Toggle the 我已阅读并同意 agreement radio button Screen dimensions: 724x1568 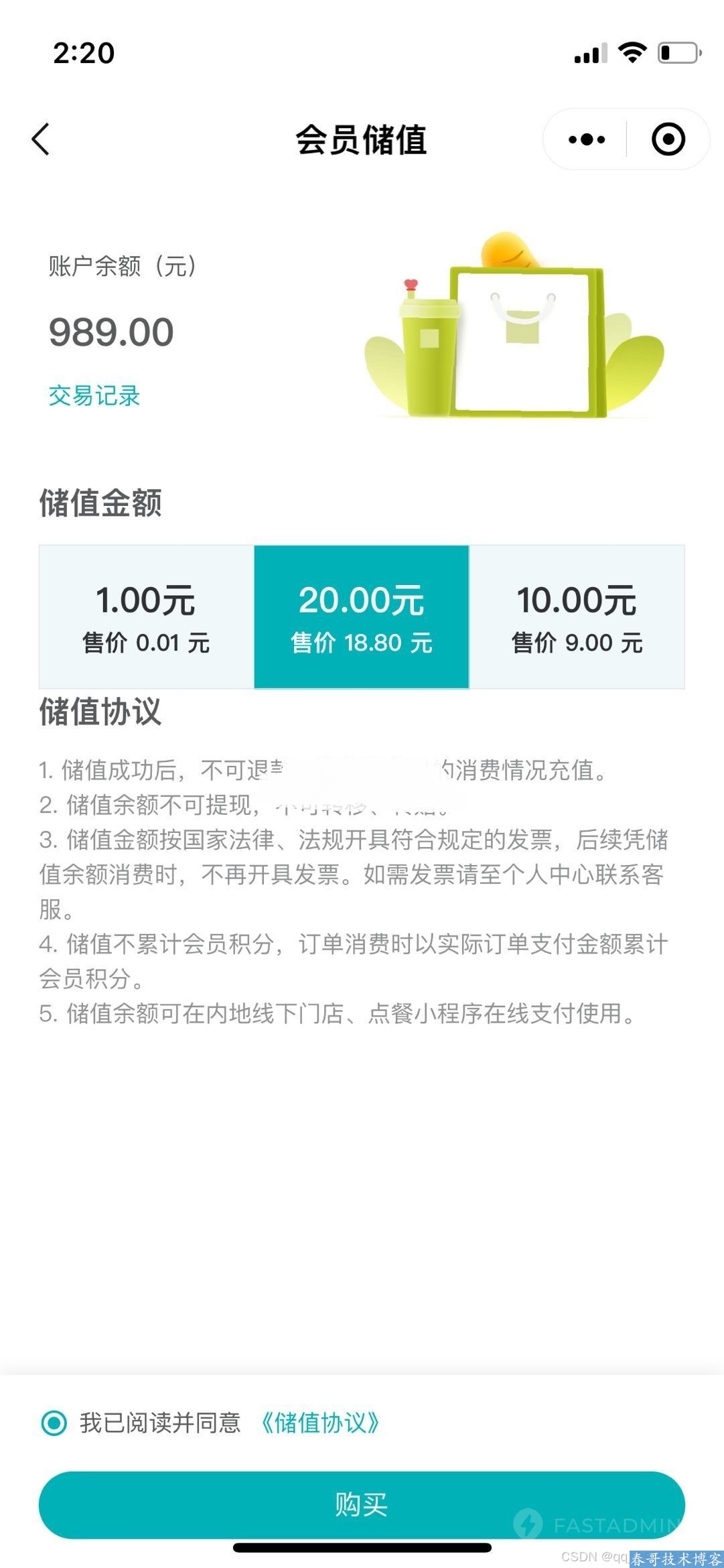coord(54,1423)
